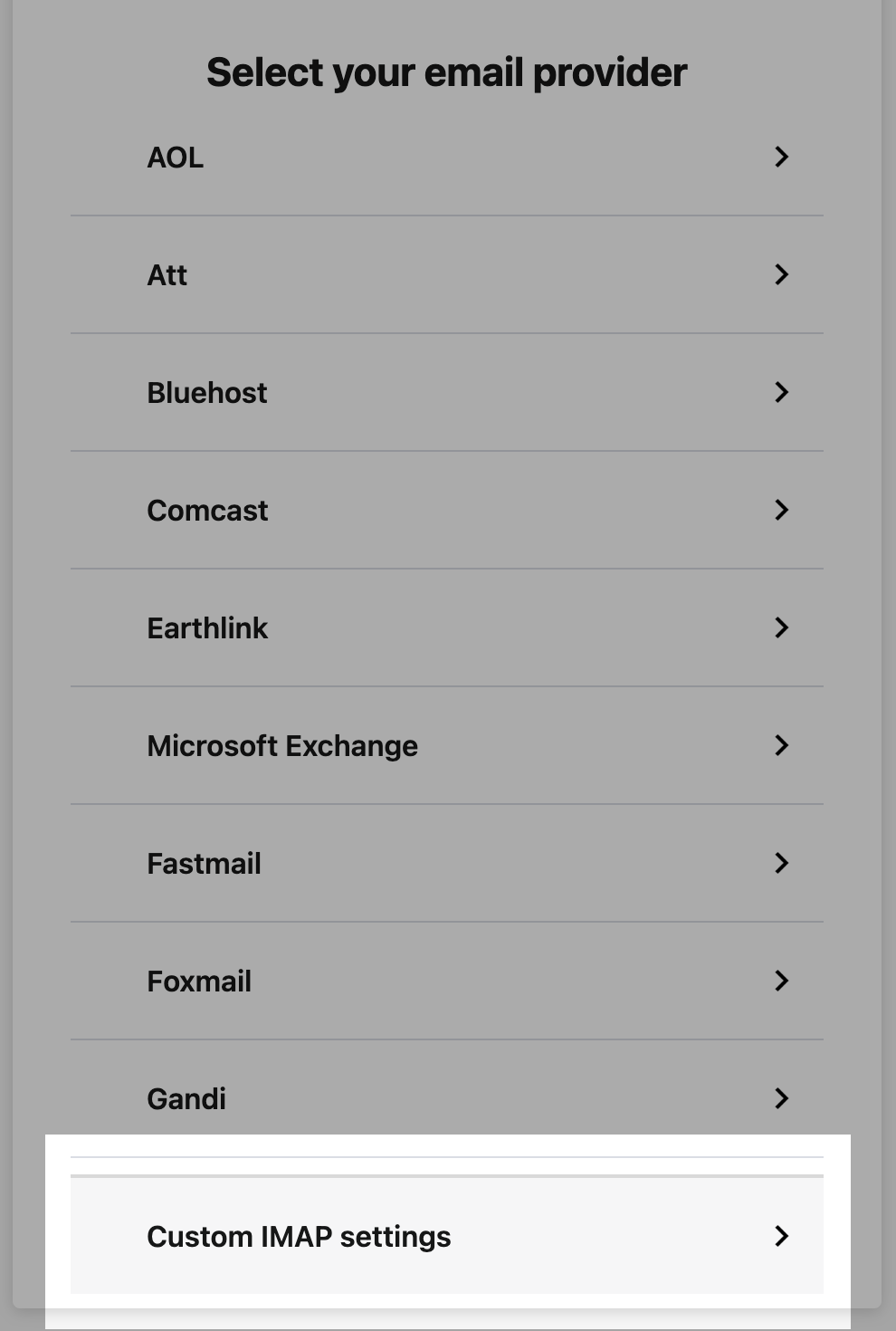Expand the Fastmail disclosure arrow

(x=782, y=863)
